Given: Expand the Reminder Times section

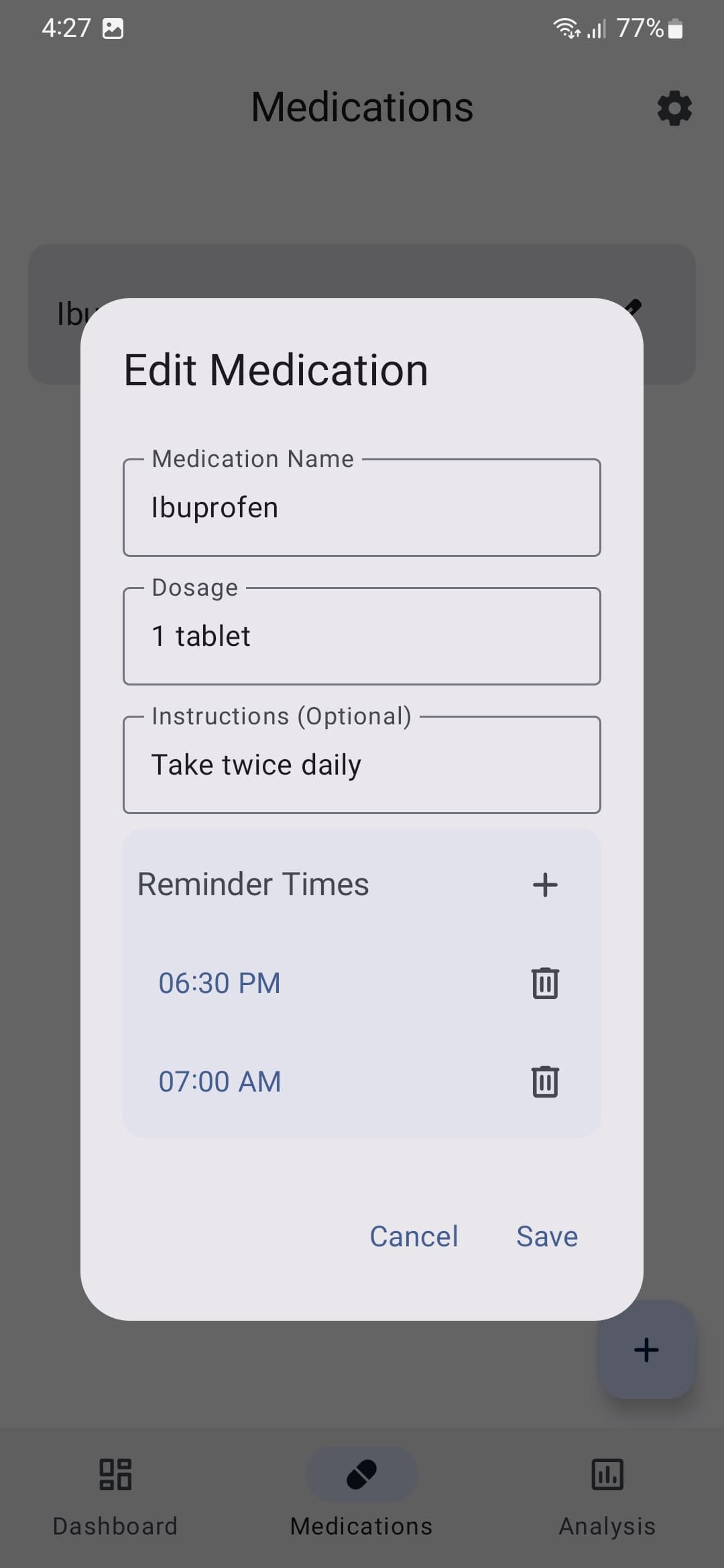Looking at the screenshot, I should (253, 883).
